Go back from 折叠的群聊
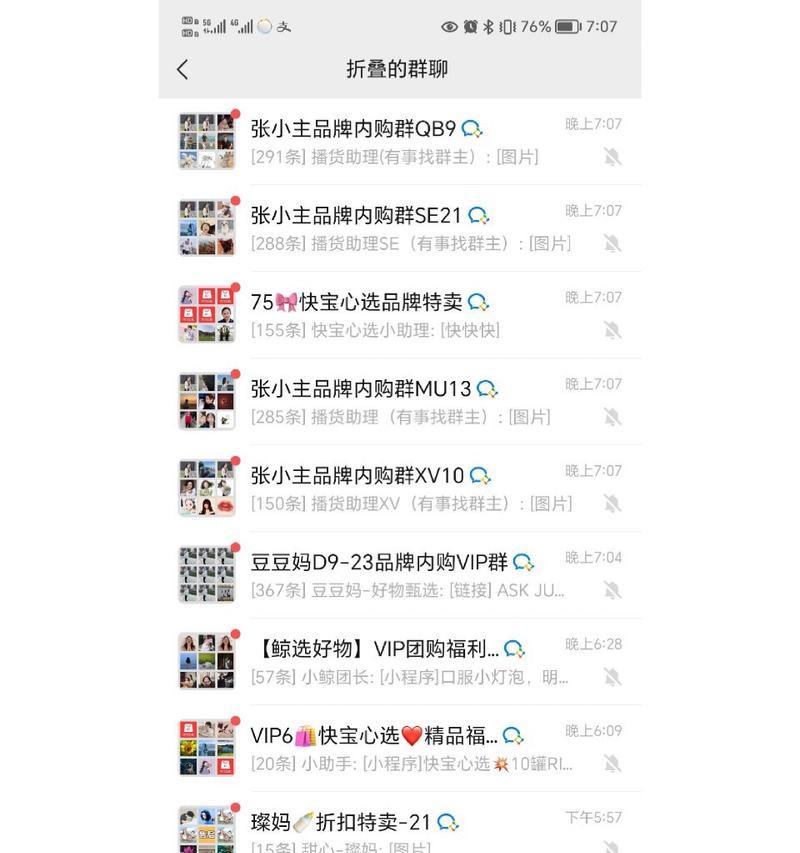The image size is (800, 853). 182,69
